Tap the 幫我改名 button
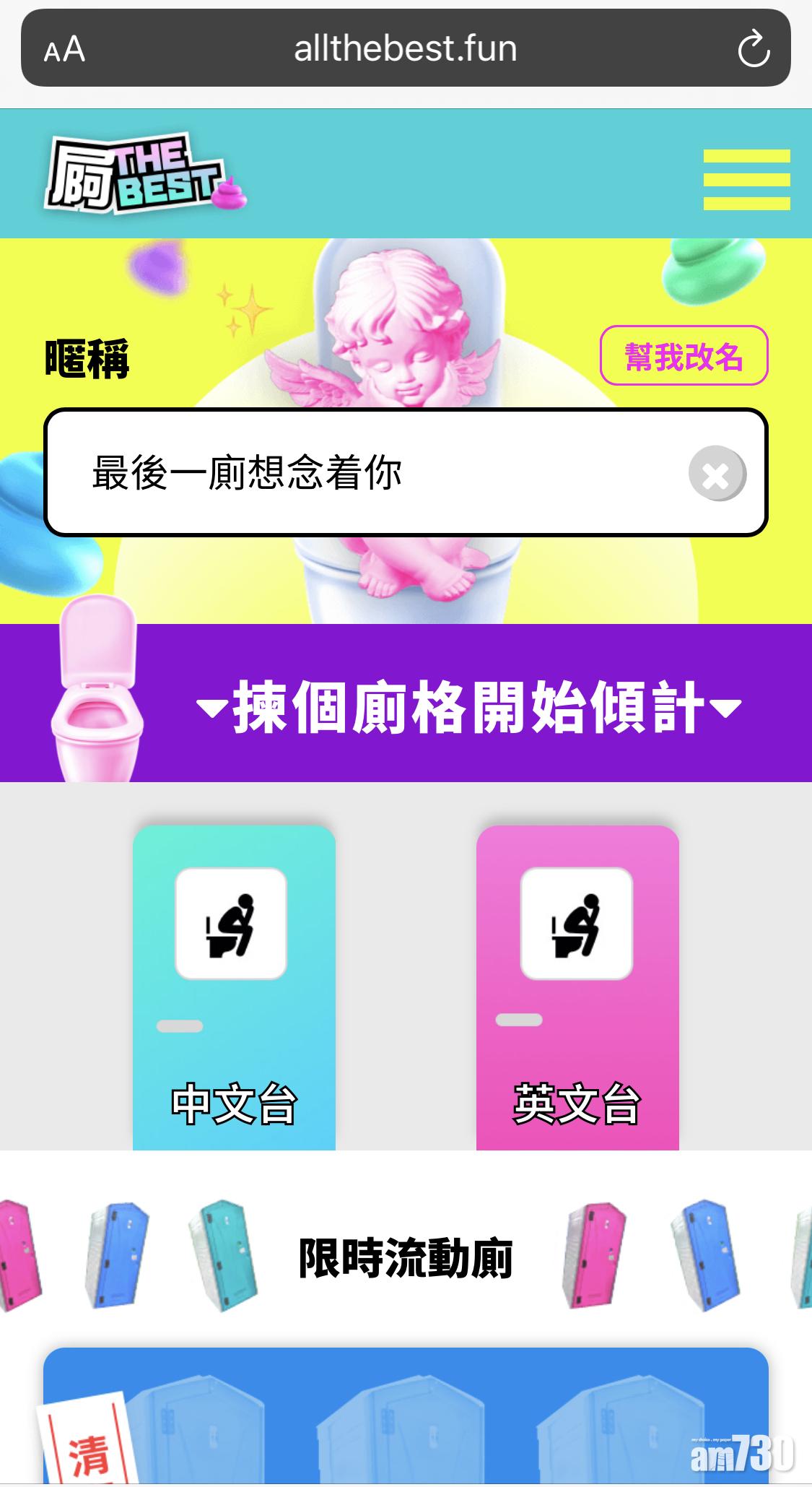 tap(684, 356)
